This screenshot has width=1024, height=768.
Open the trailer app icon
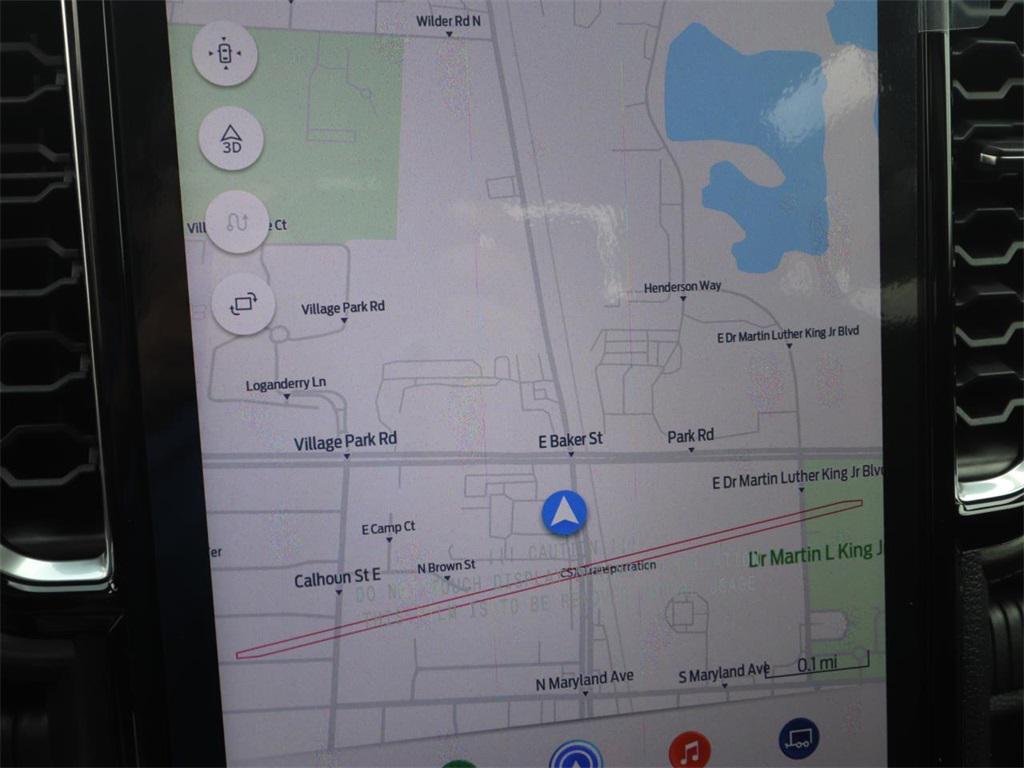coord(799,739)
